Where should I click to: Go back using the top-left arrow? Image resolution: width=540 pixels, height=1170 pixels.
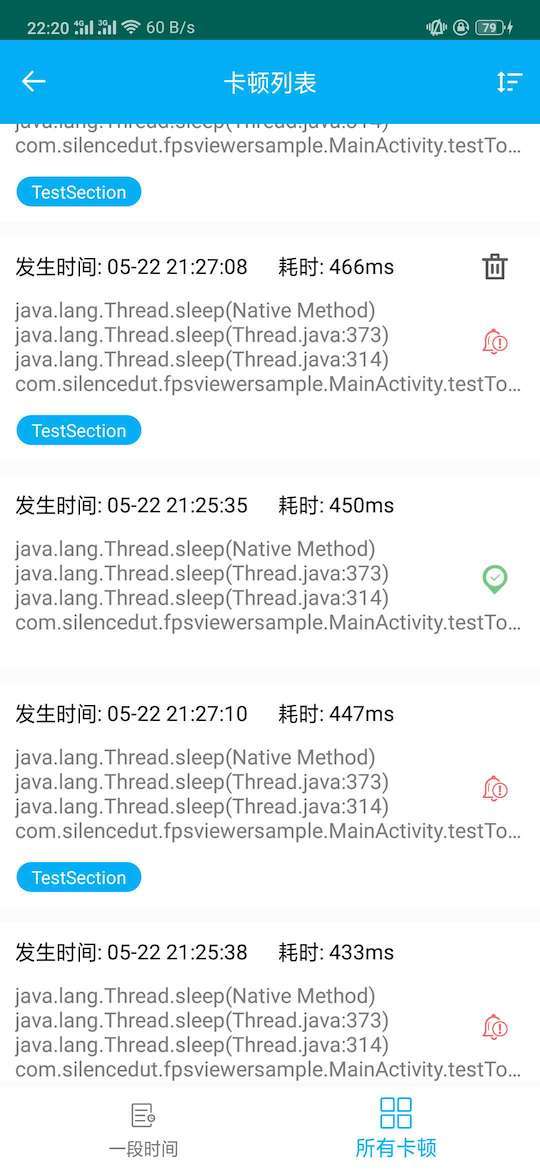34,81
